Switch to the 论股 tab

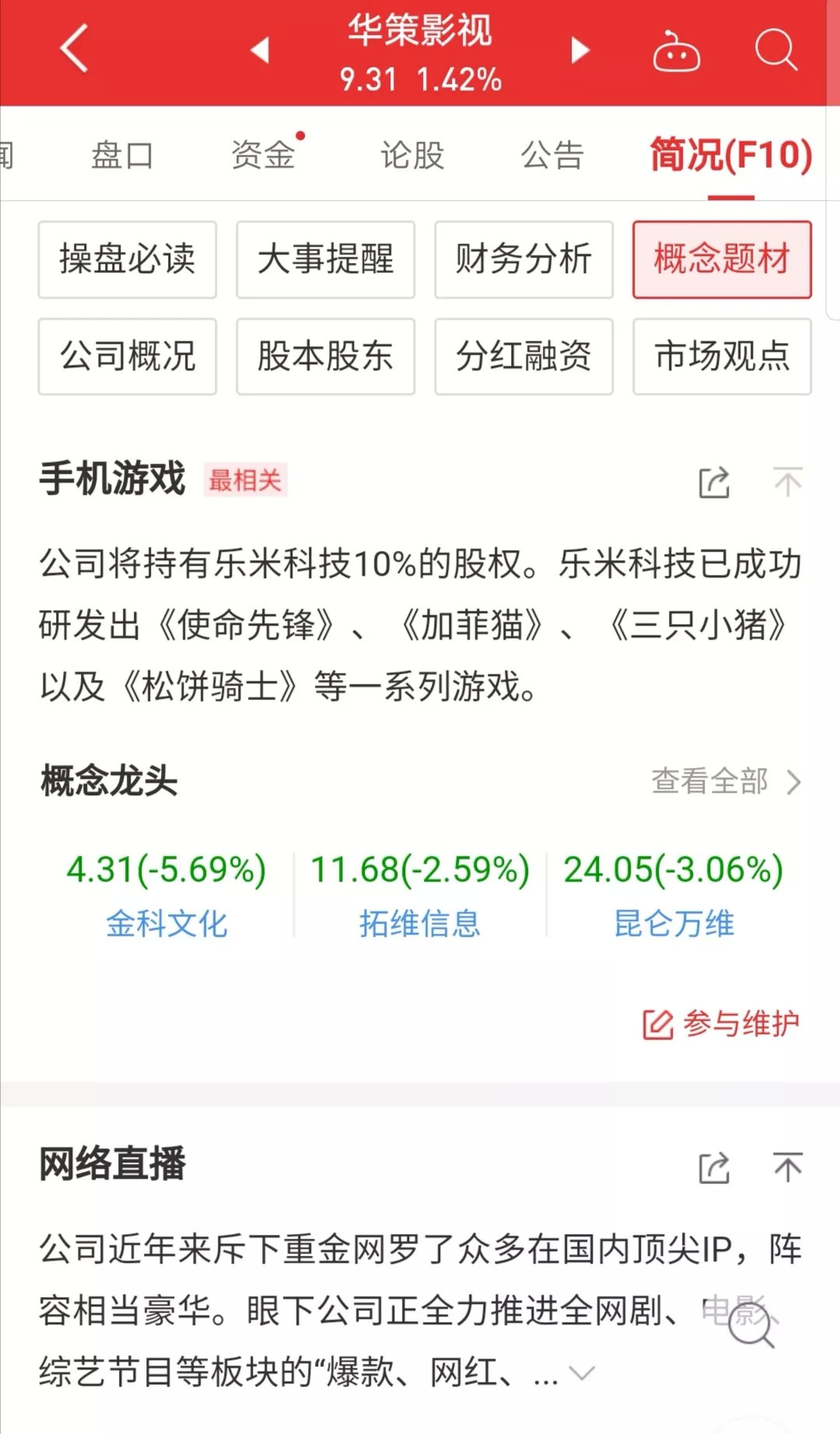point(411,155)
